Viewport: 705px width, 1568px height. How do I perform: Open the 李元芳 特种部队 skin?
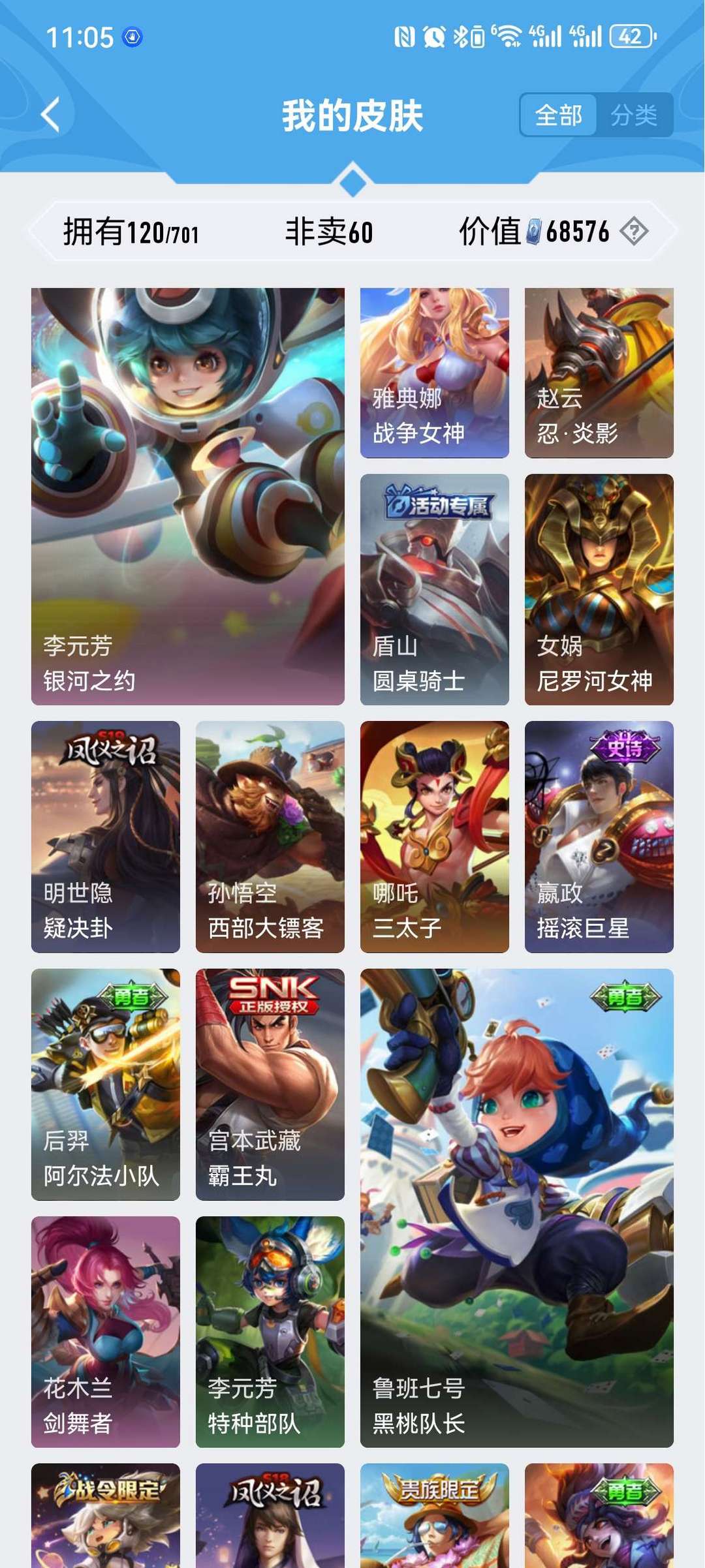pos(270,1332)
